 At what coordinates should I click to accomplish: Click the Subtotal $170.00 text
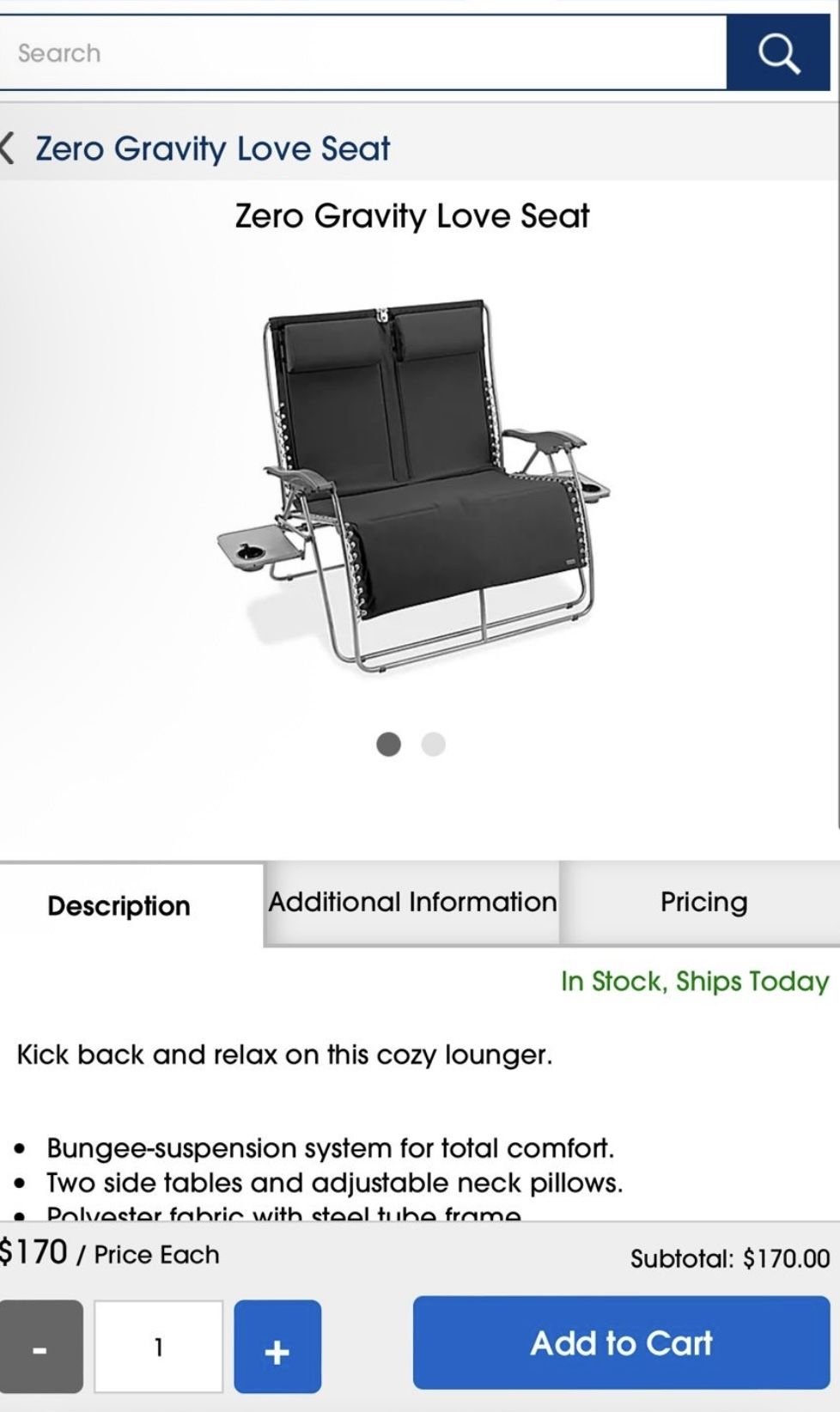(x=727, y=1255)
